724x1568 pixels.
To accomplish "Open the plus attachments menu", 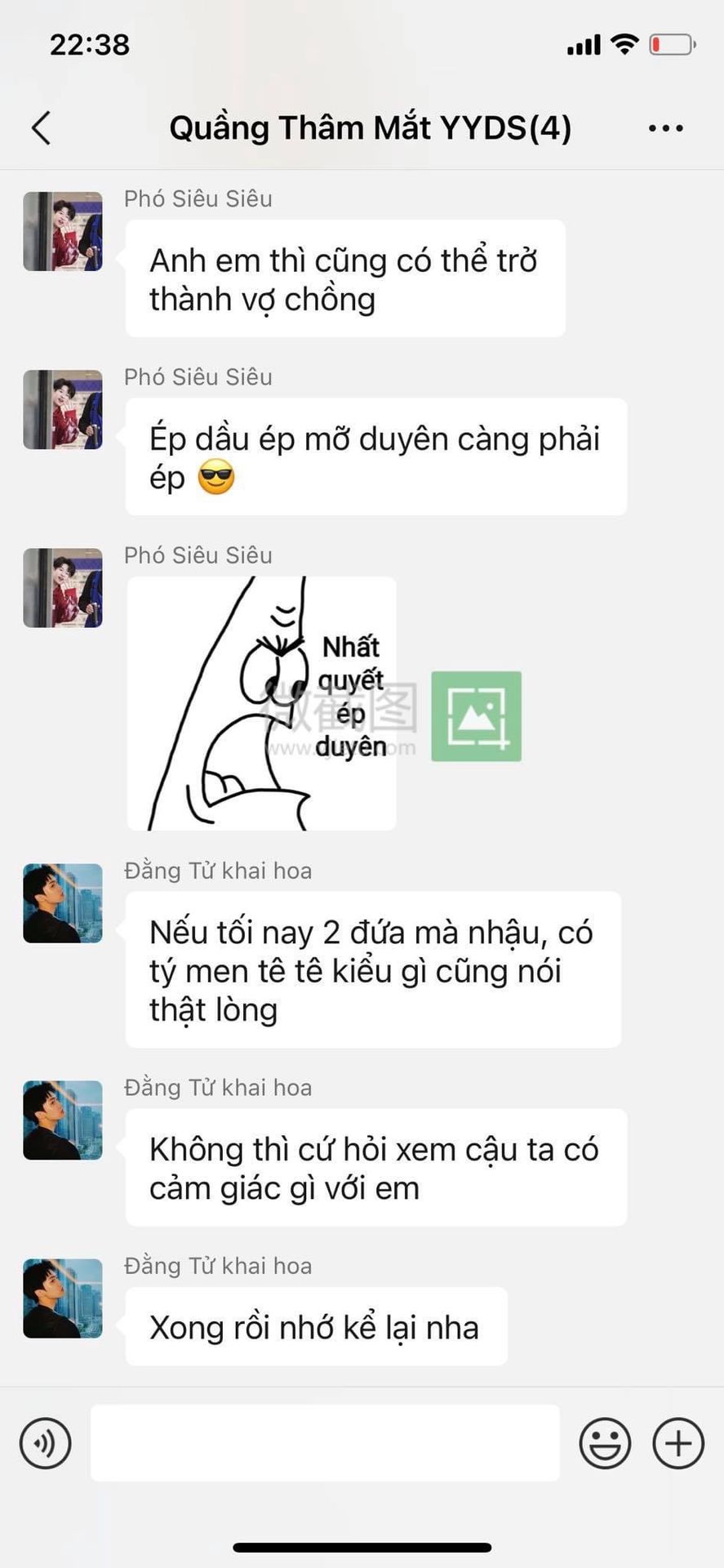I will coord(678,1443).
